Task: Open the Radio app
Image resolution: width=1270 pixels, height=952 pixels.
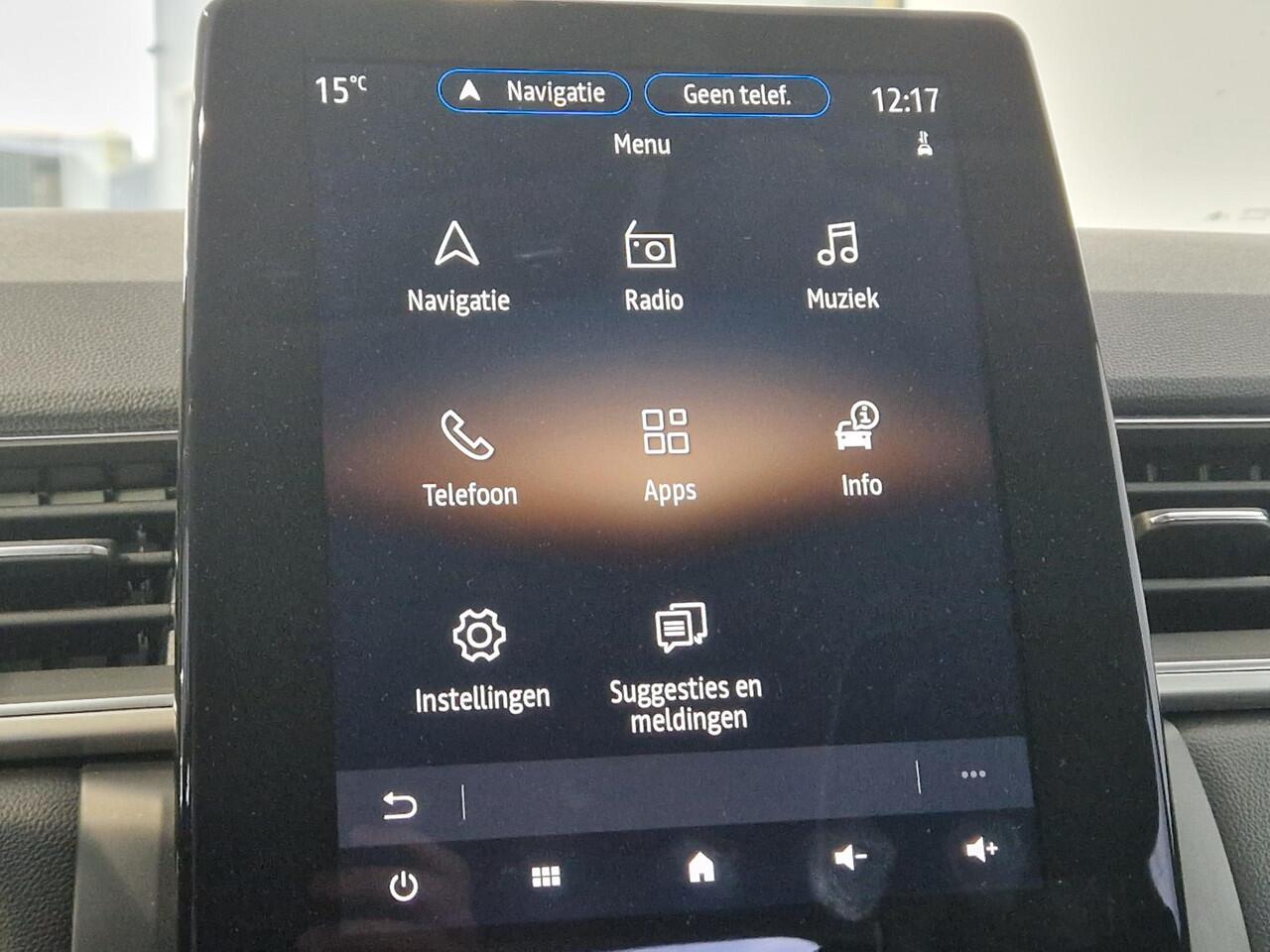Action: click(x=652, y=266)
